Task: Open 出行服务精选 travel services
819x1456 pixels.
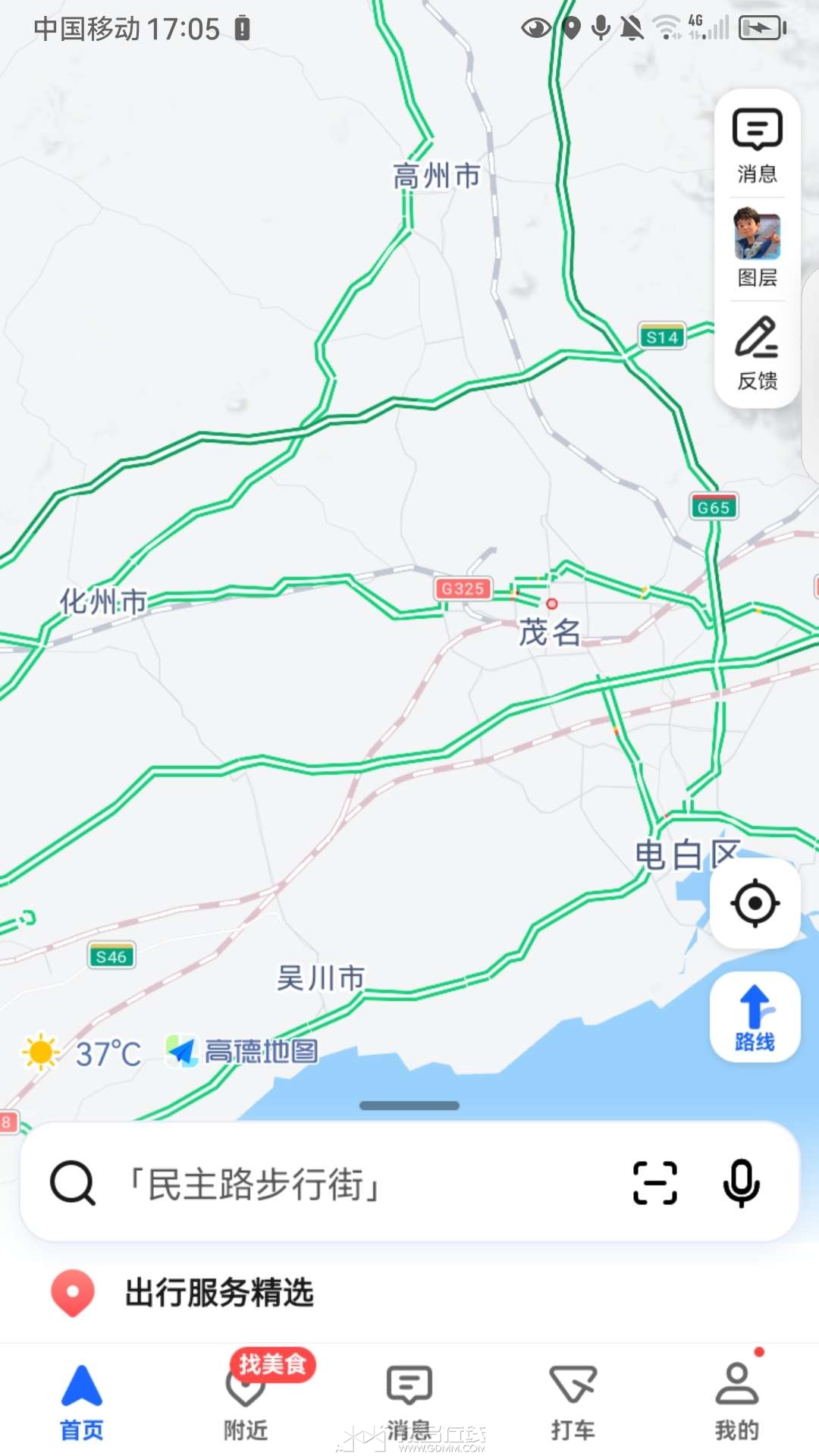Action: (x=218, y=1293)
